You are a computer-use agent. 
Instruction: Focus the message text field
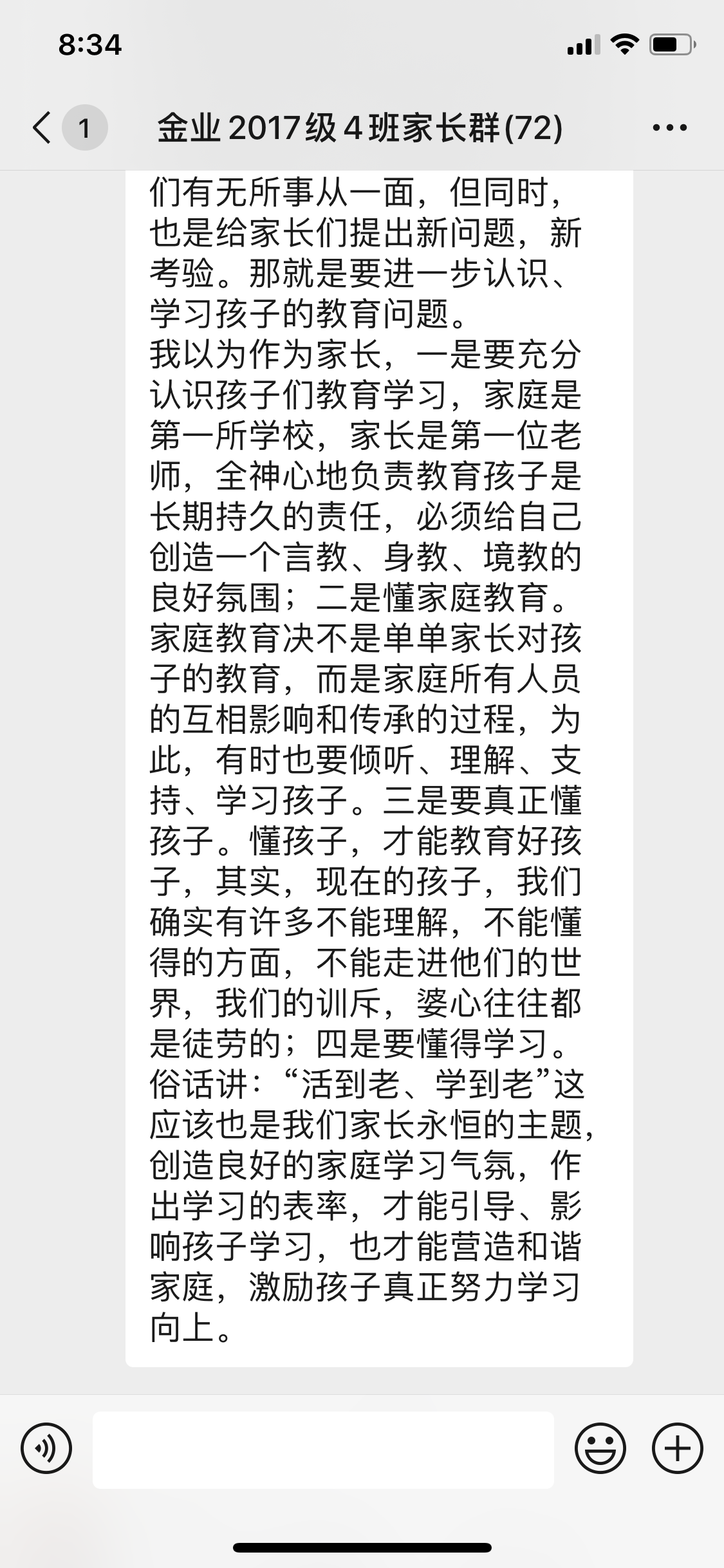323,1450
